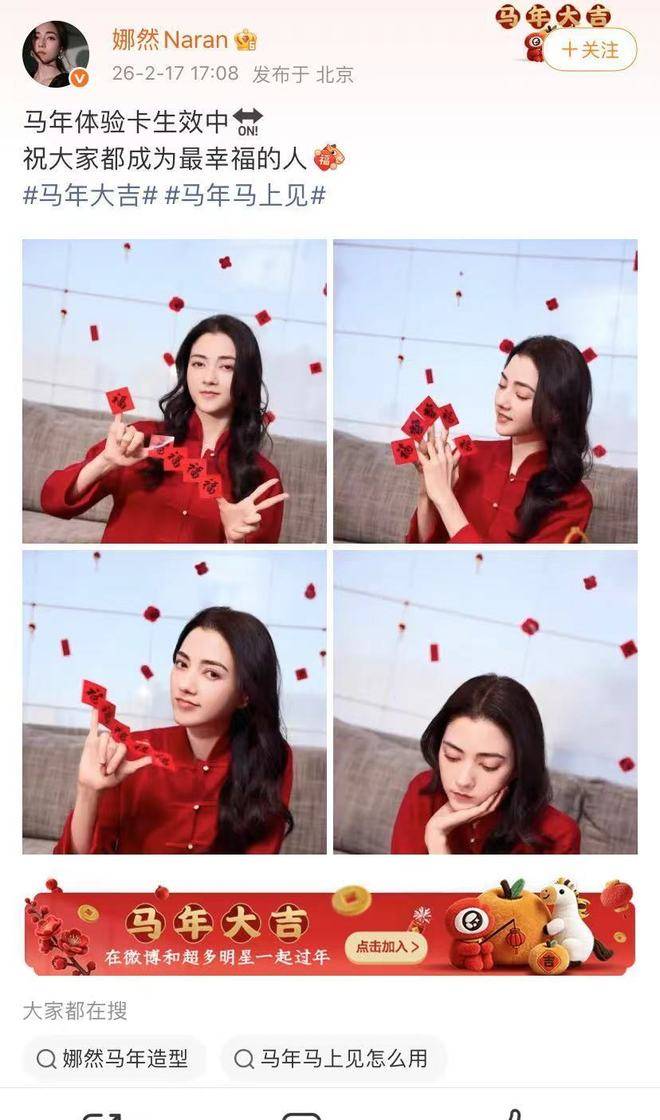This screenshot has height=1120, width=660.
Task: Search suggestion 娜然马年造型
Action: [114, 1058]
